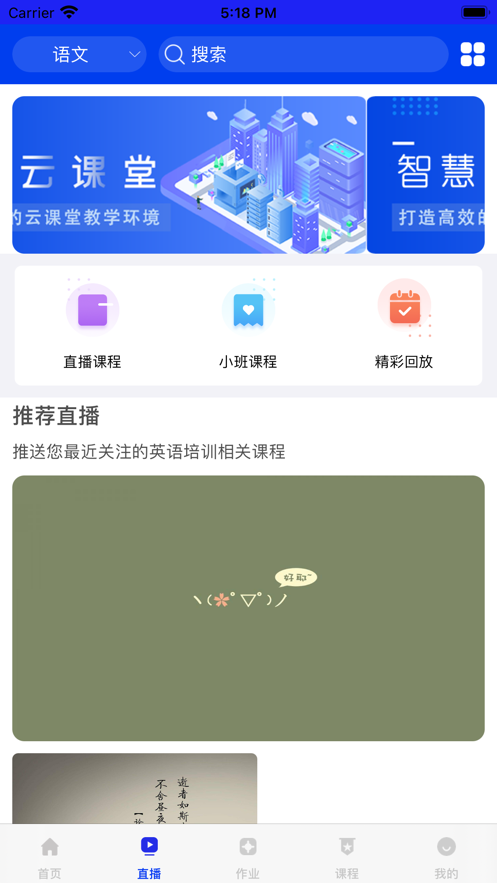The image size is (497, 883).
Task: Tap the 搜索 search field
Action: coord(303,55)
